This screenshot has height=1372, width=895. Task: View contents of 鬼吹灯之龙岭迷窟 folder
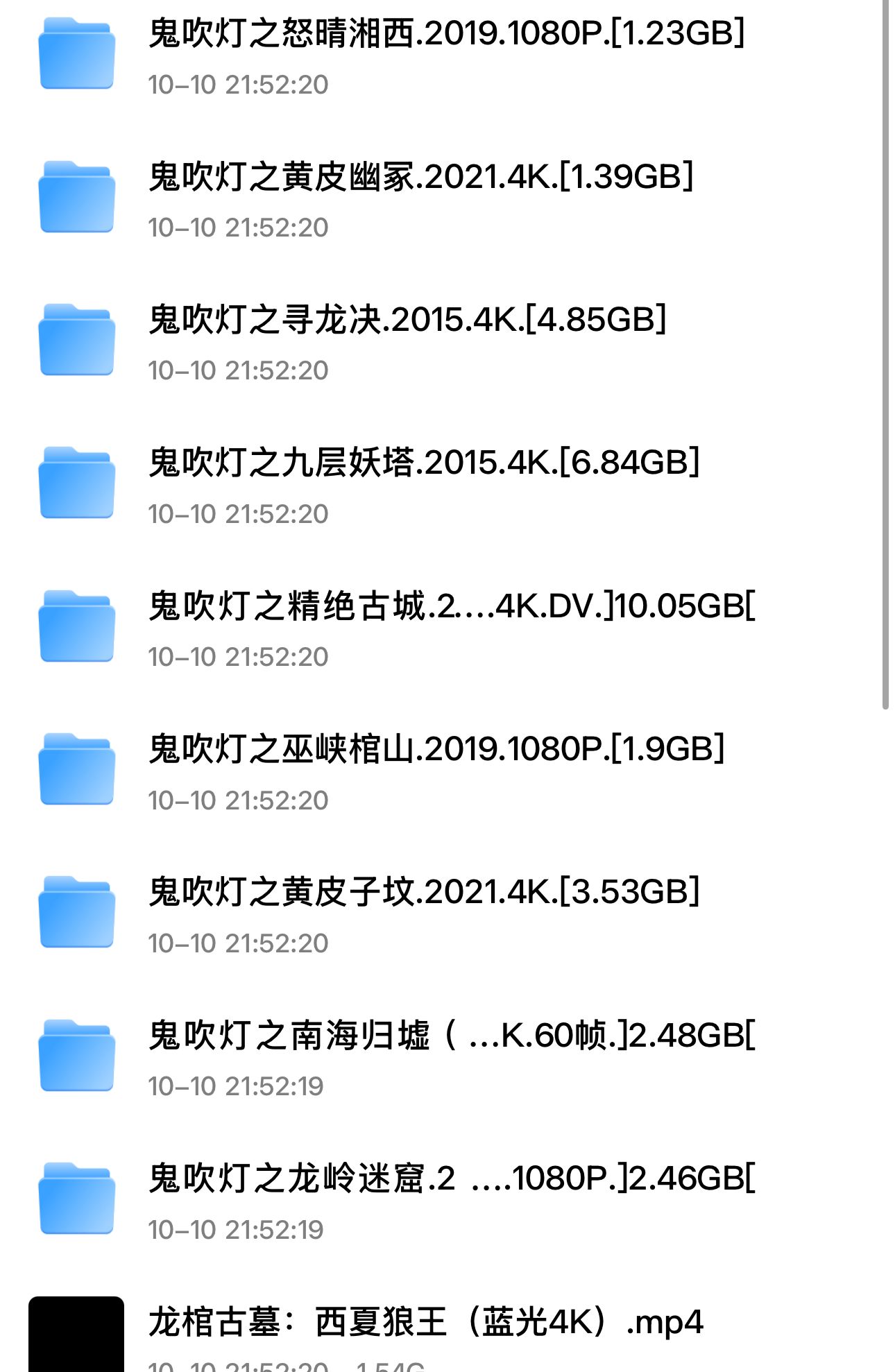coord(451,1178)
